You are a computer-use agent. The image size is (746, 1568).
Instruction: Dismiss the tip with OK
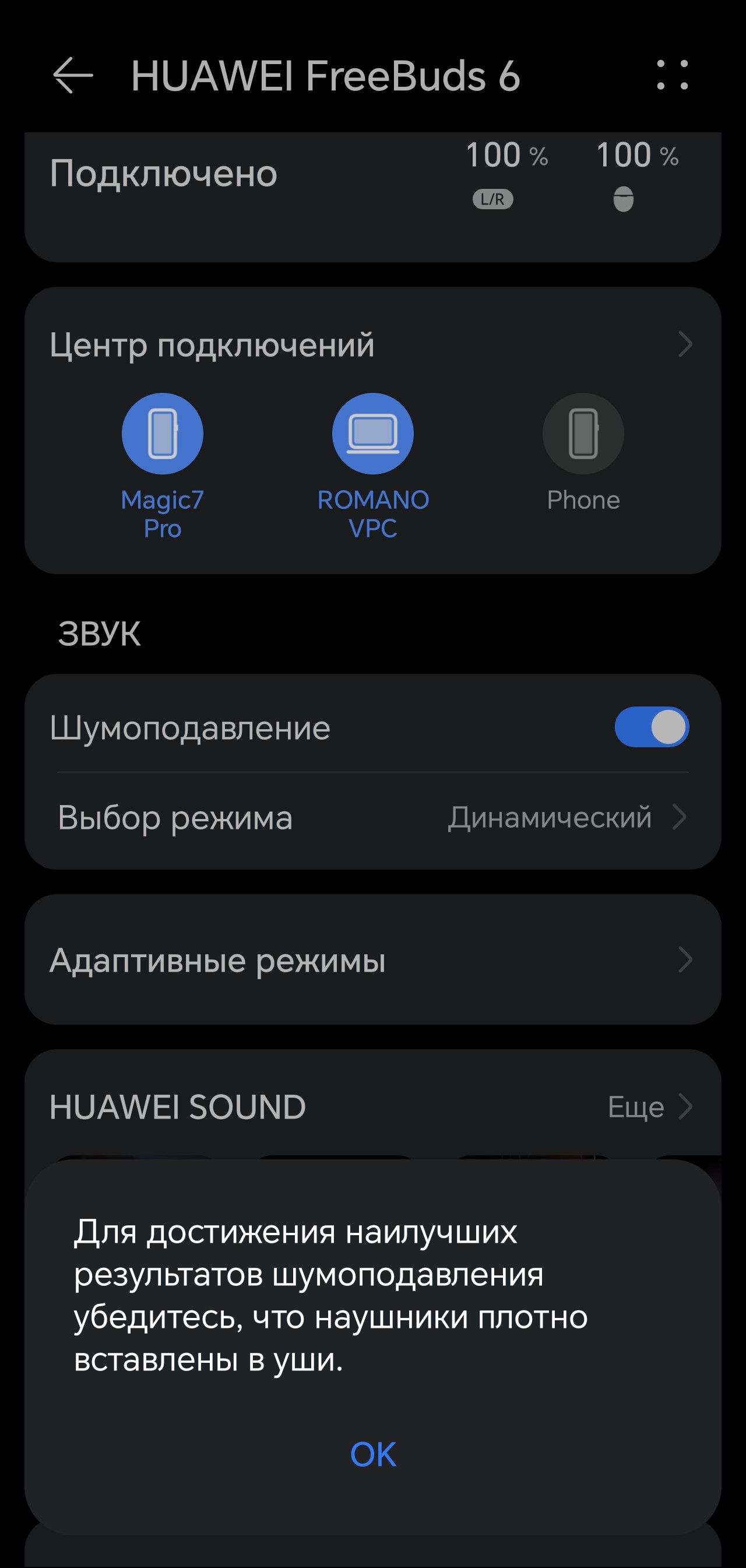pyautogui.click(x=373, y=1454)
